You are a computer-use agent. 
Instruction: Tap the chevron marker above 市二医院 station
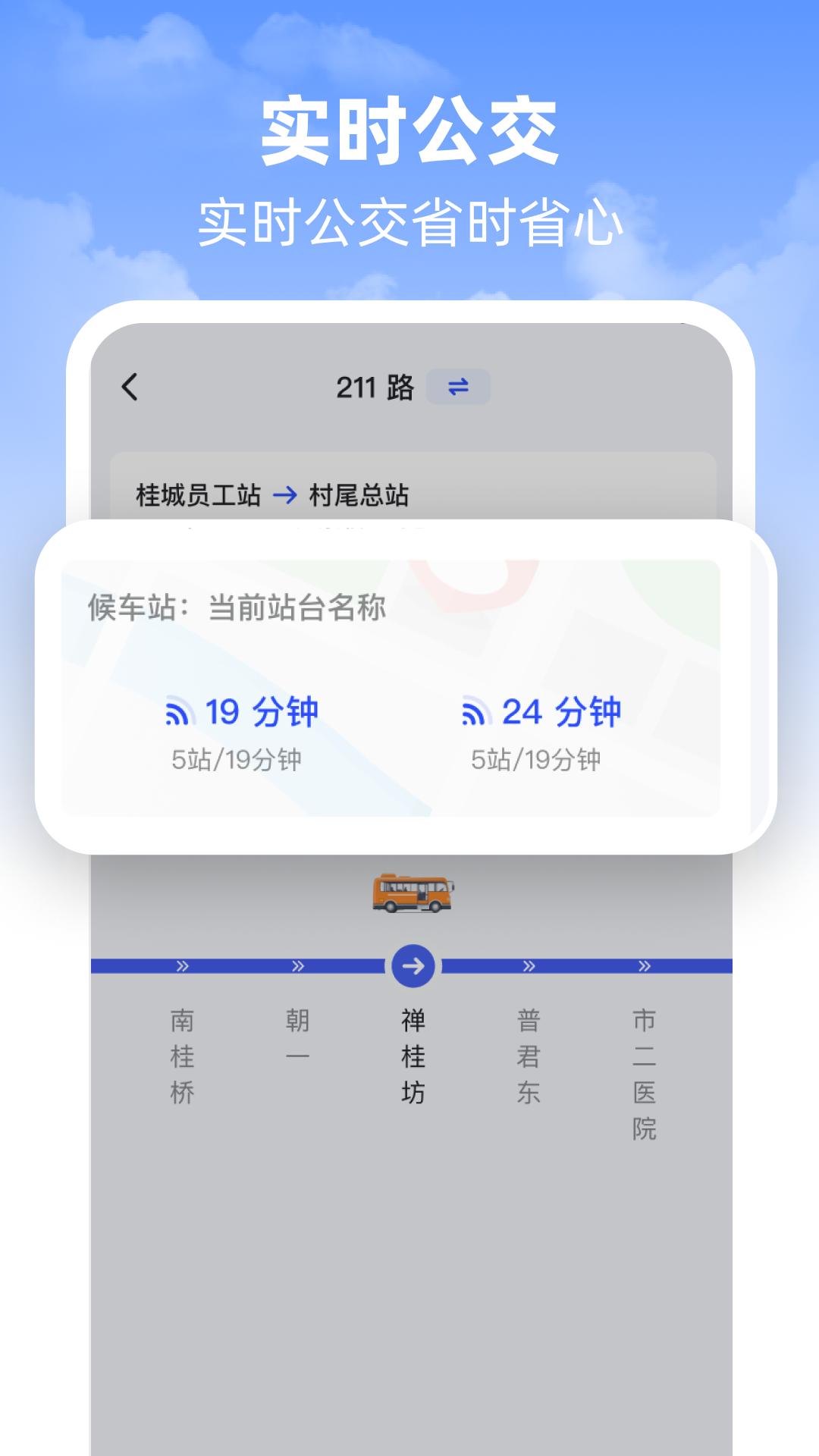(x=645, y=967)
